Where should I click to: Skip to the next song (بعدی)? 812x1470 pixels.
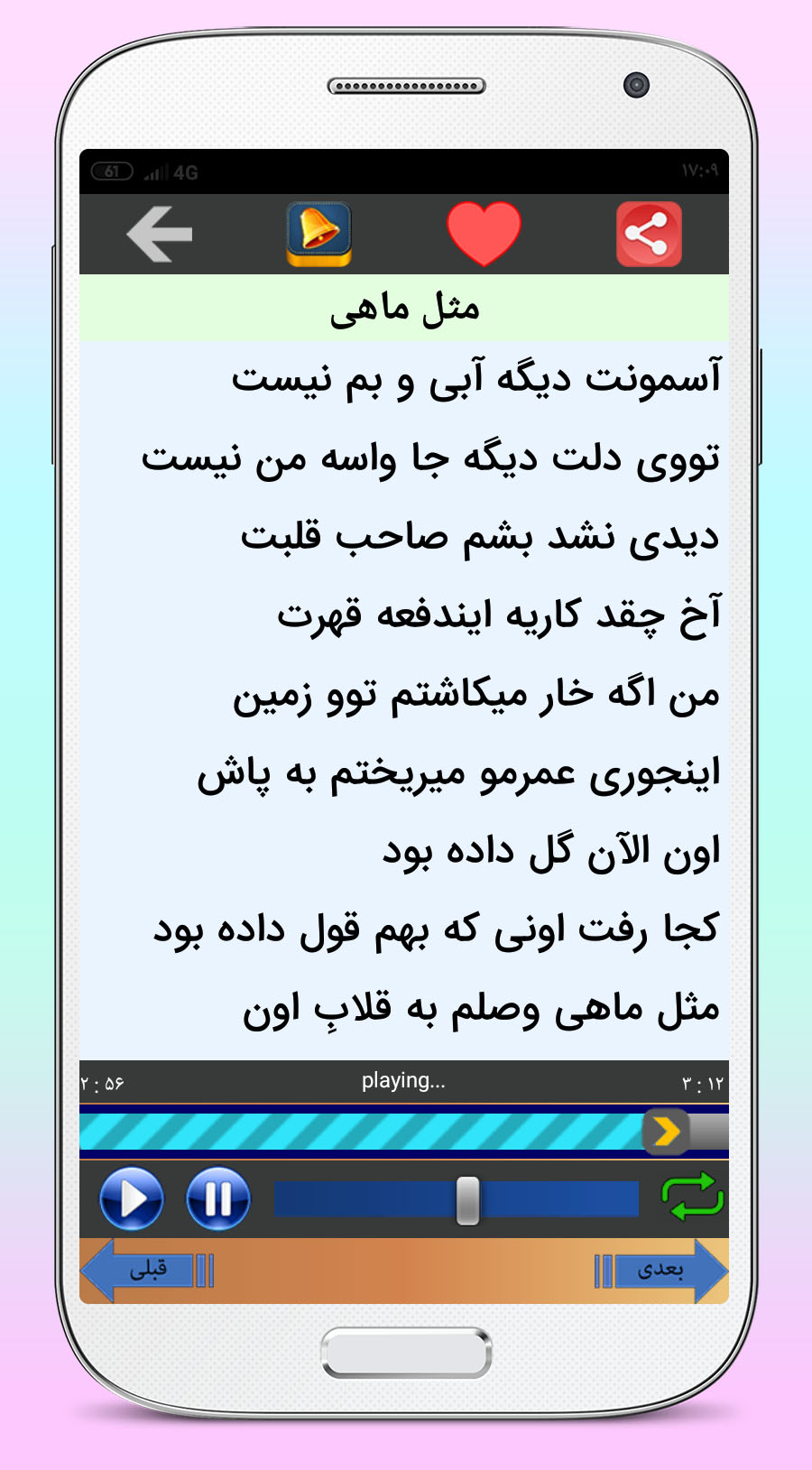[661, 1271]
